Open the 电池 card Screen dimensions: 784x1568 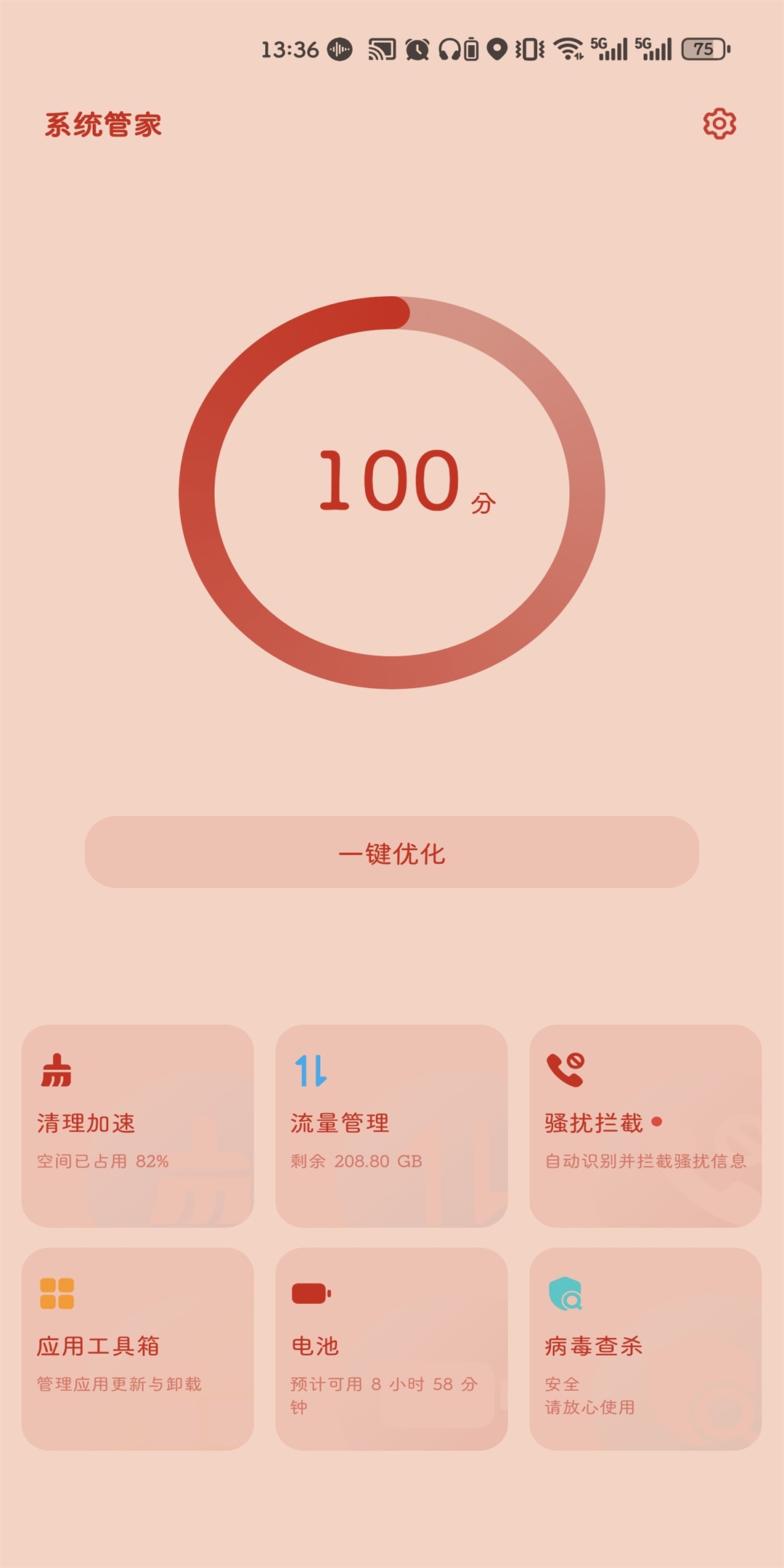(391, 1349)
